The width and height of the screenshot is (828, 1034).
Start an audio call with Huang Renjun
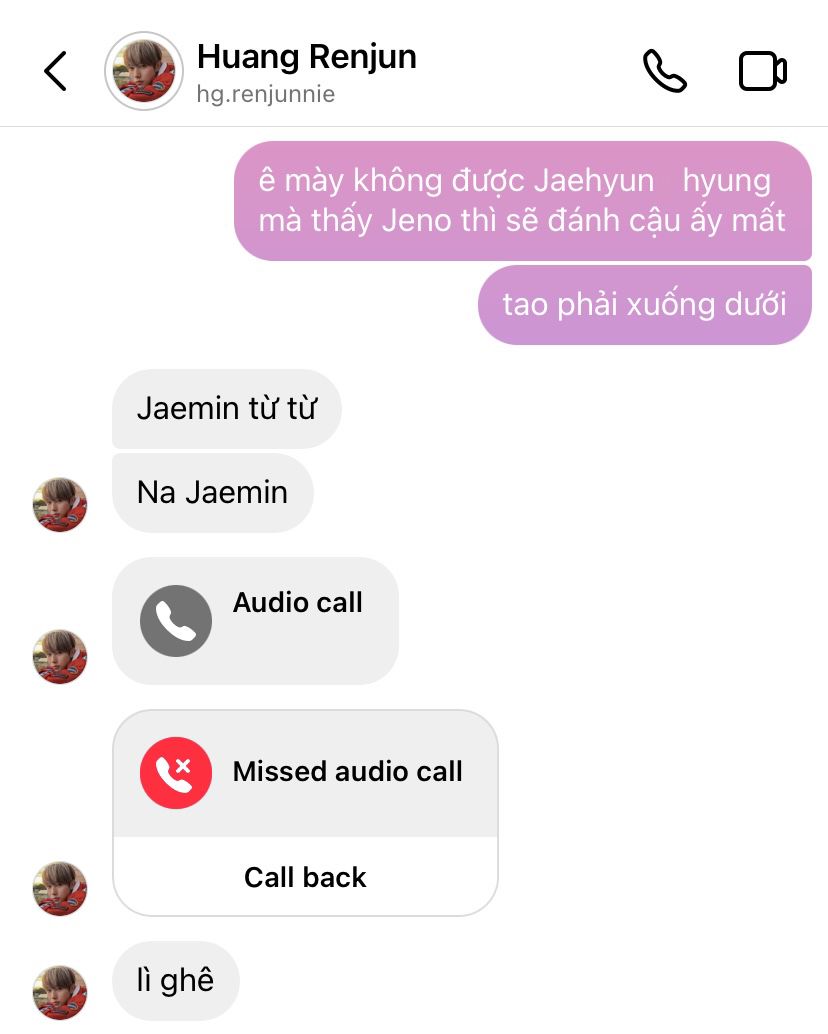click(x=664, y=71)
